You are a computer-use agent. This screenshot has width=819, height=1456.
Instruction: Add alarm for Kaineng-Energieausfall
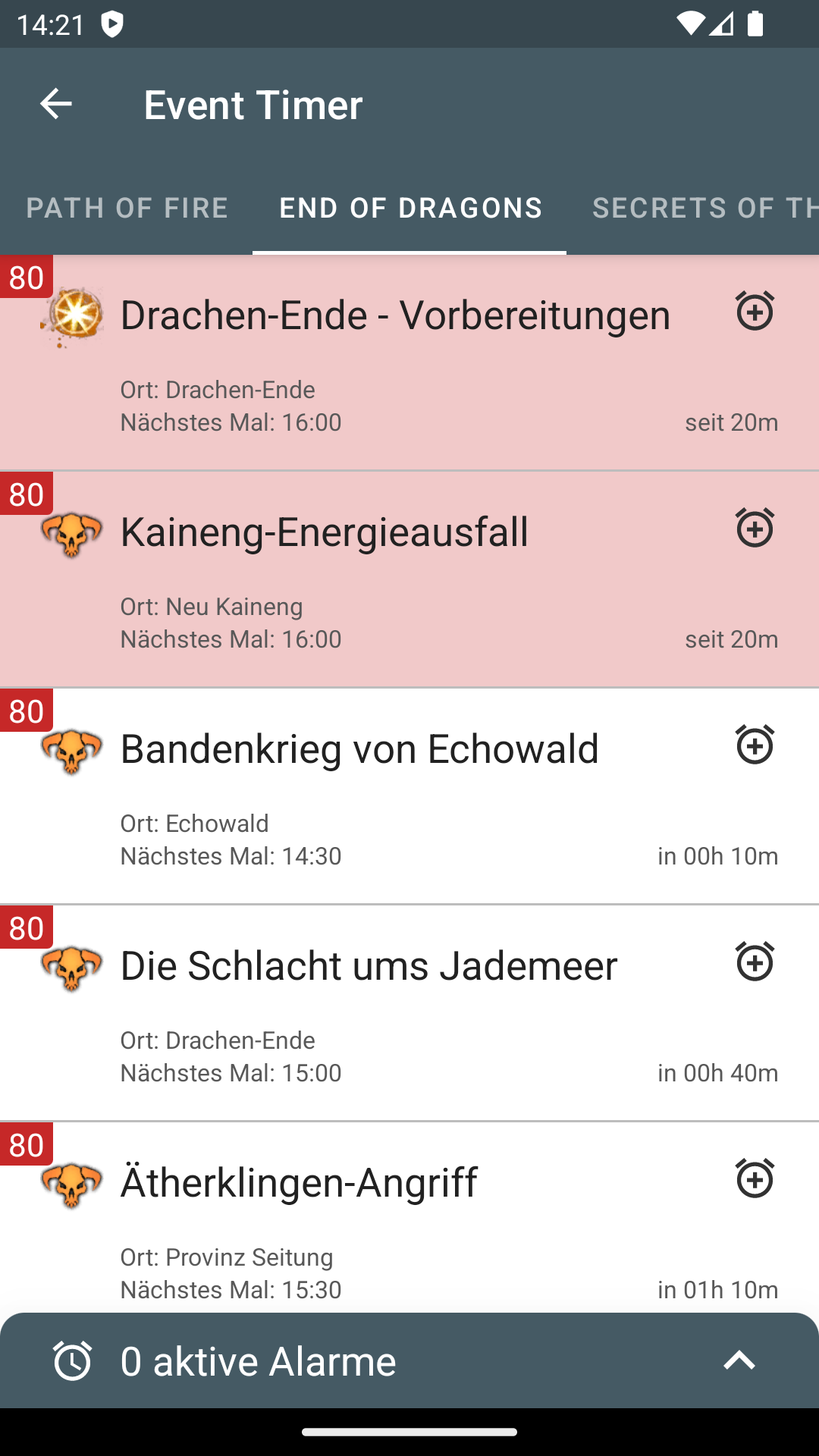click(x=755, y=527)
